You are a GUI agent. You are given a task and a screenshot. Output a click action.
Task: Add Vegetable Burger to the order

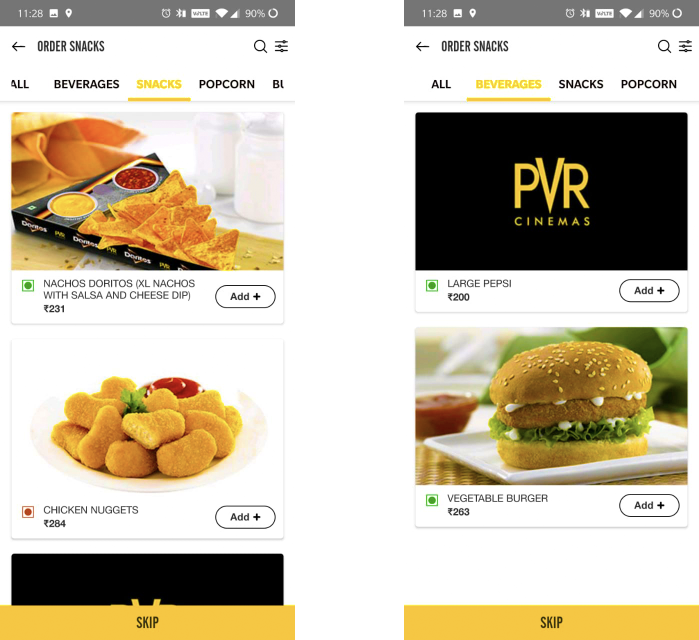point(649,506)
